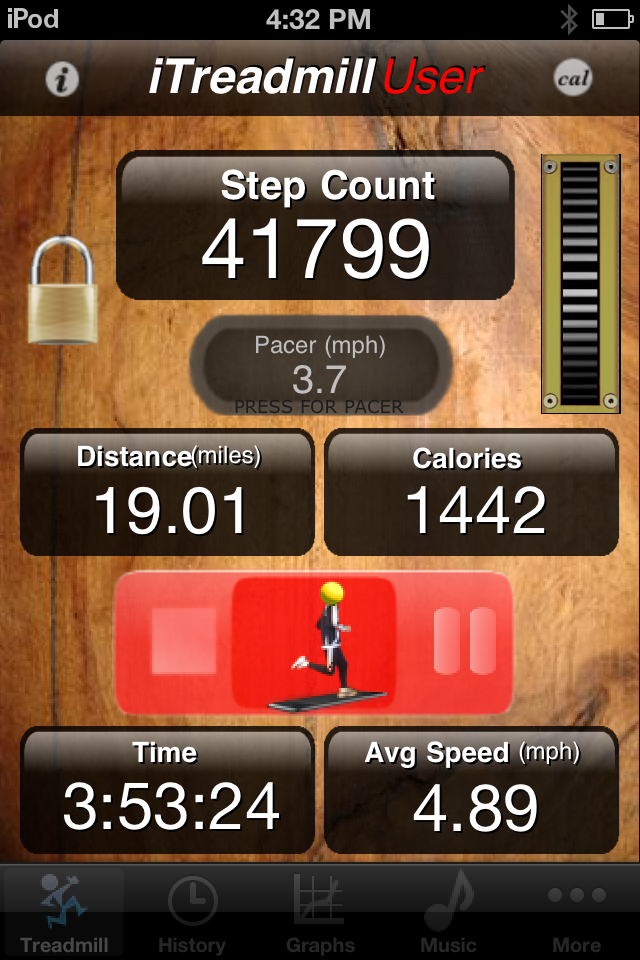Open the cal calibration button
640x960 pixels.
[572, 79]
